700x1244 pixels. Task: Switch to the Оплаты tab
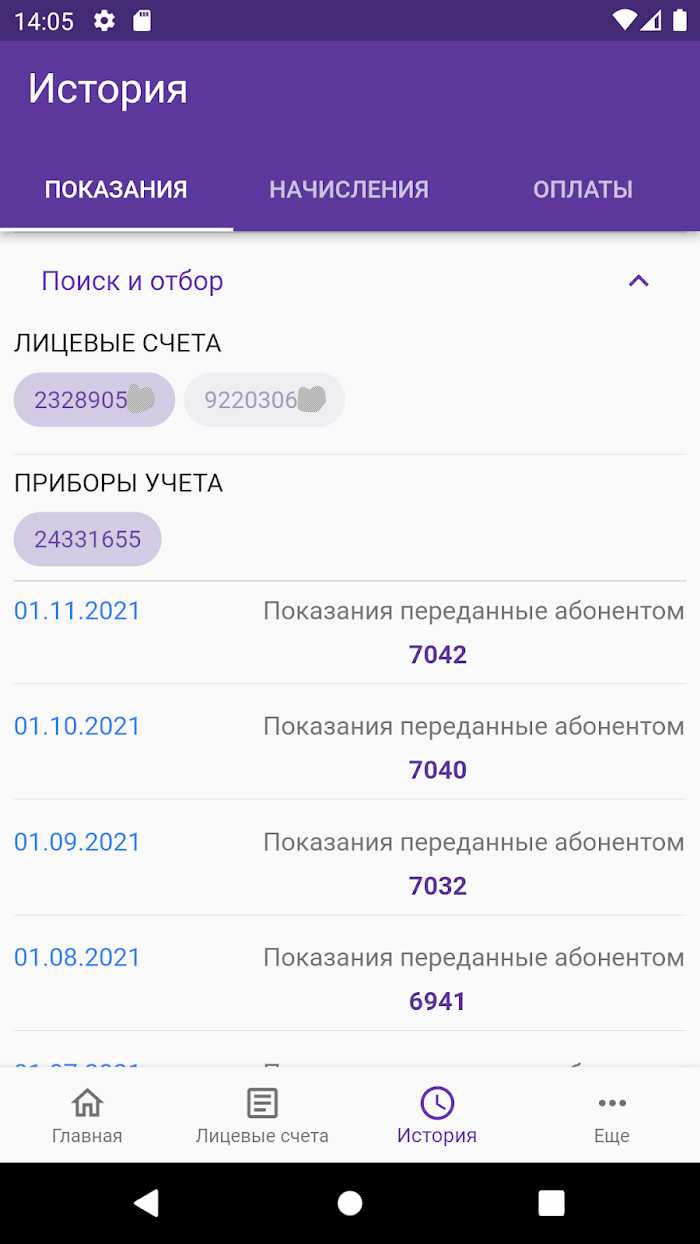[583, 189]
